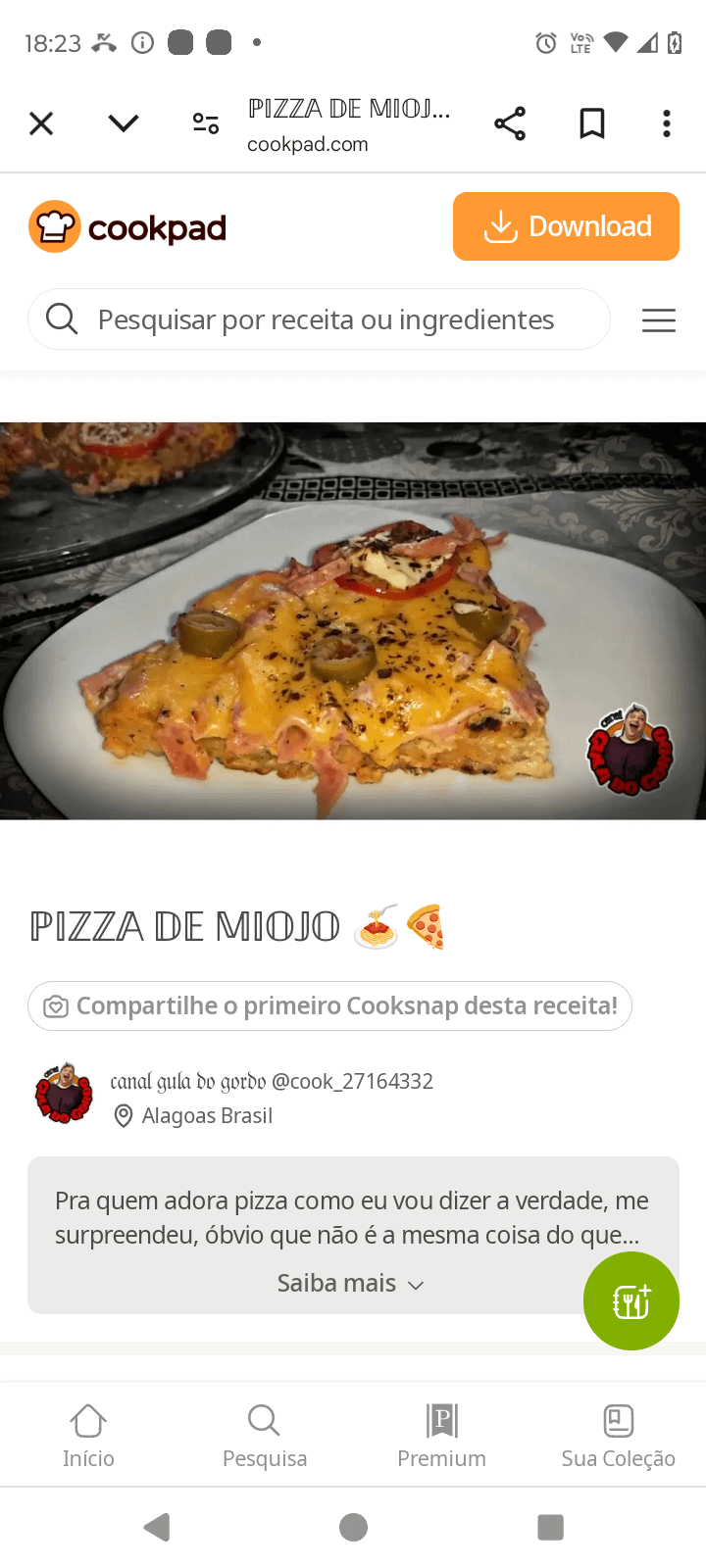This screenshot has width=706, height=1568.
Task: Open the Cookpad hamburger menu
Action: click(x=659, y=320)
